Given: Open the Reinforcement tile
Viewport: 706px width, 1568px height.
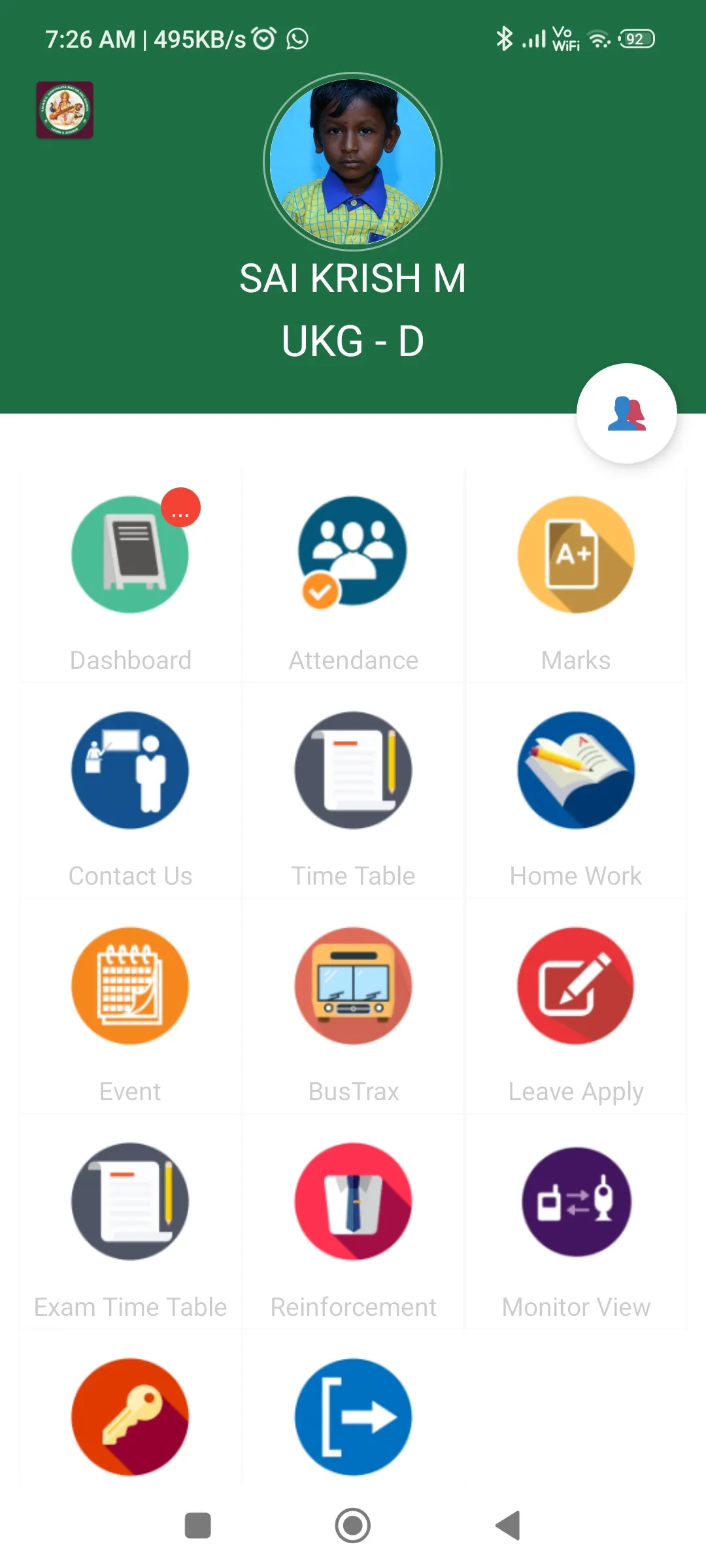Looking at the screenshot, I should (353, 1222).
